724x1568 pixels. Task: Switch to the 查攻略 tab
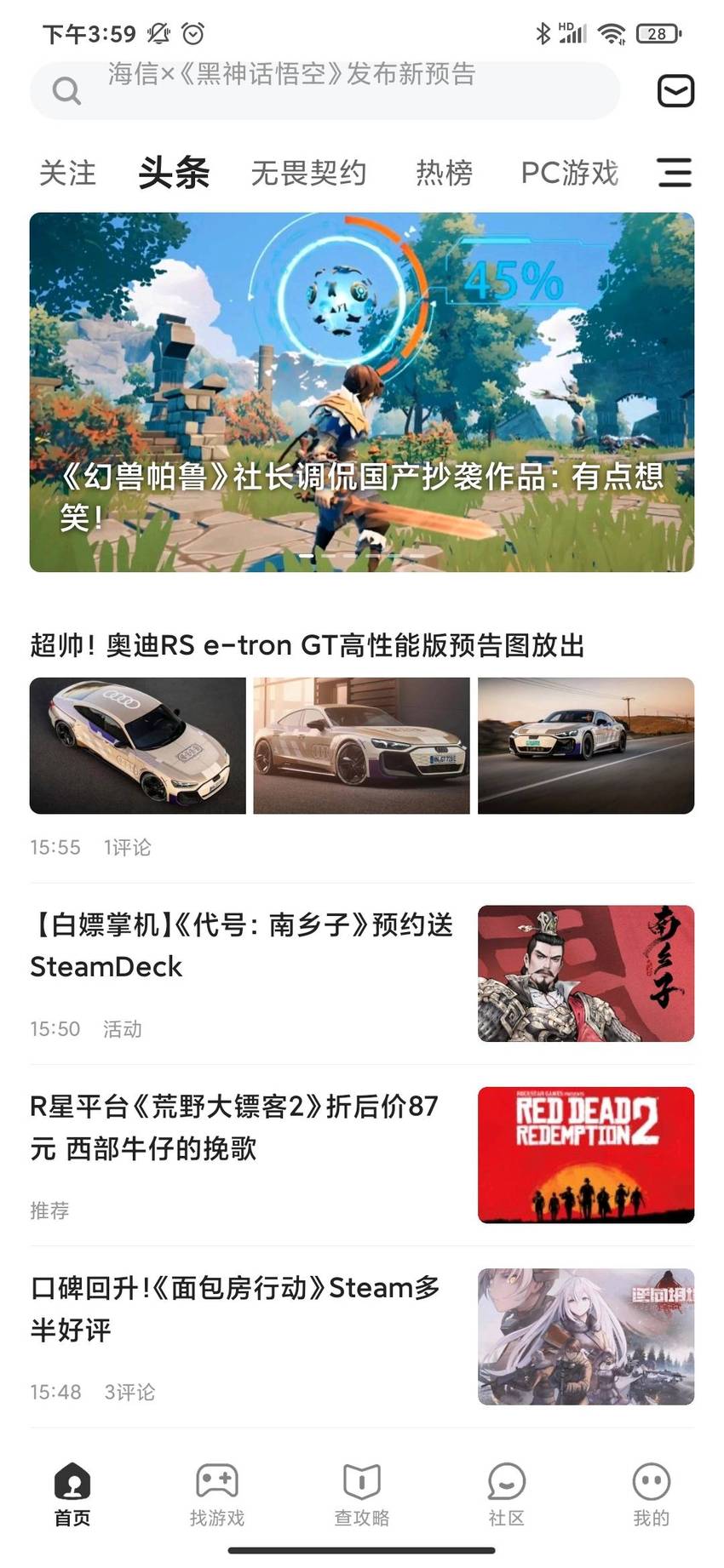click(361, 1494)
